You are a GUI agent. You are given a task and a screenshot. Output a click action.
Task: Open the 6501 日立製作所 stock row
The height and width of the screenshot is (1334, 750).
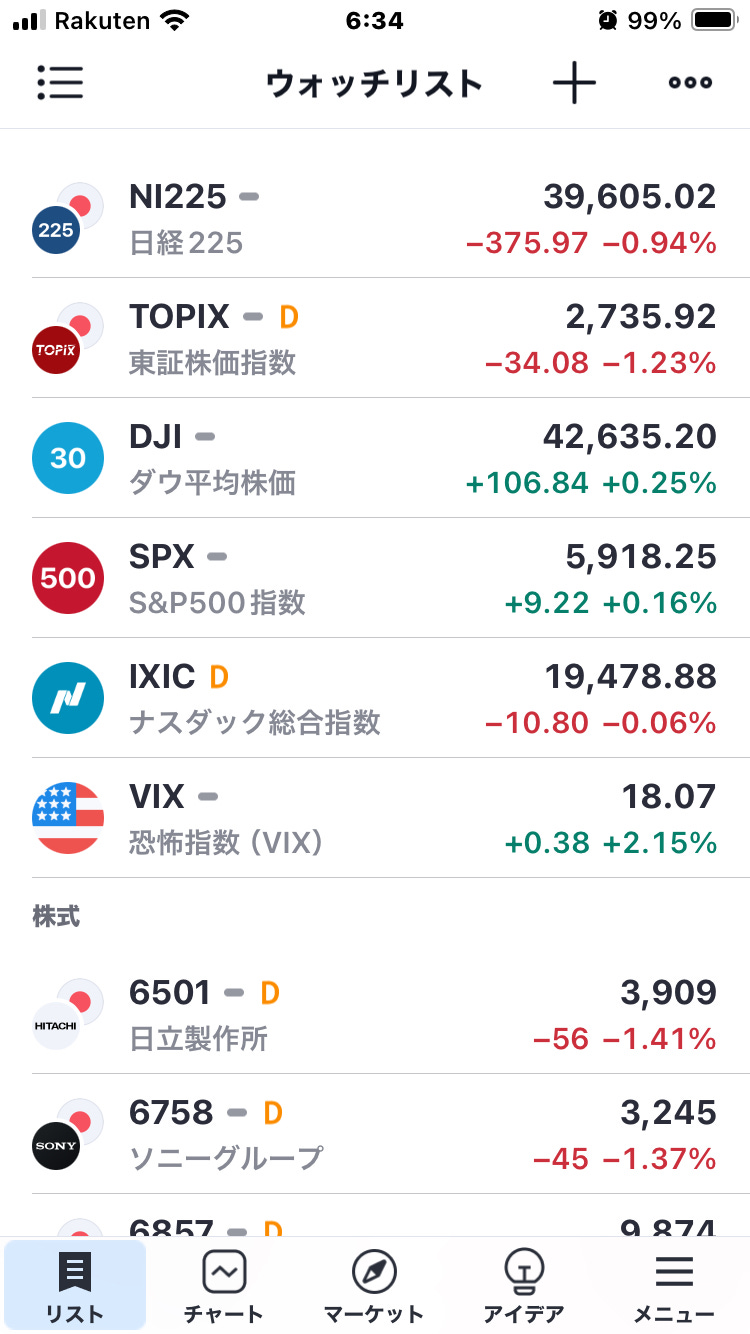pos(375,1014)
